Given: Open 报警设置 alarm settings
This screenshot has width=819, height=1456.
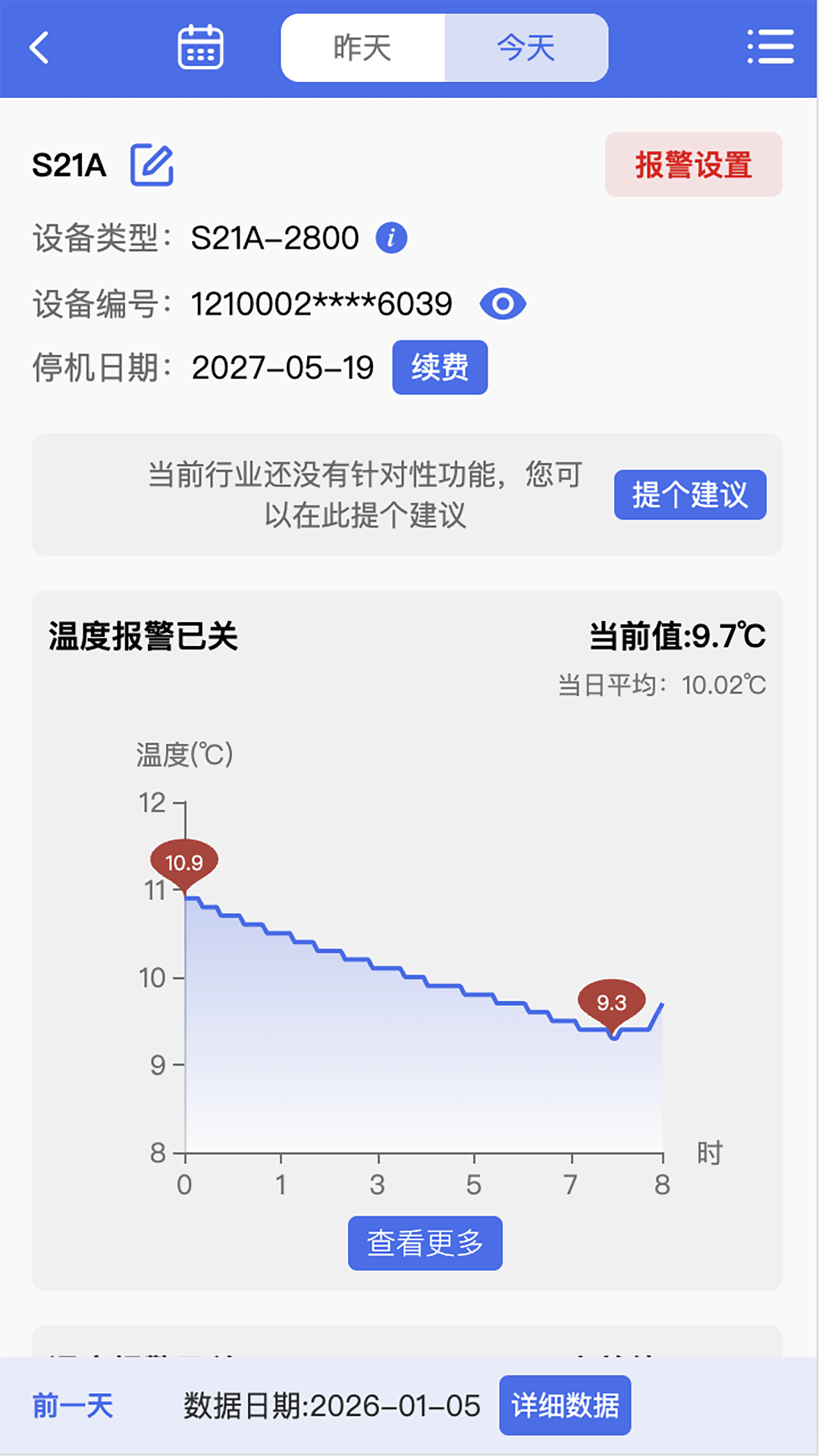Looking at the screenshot, I should pos(692,164).
